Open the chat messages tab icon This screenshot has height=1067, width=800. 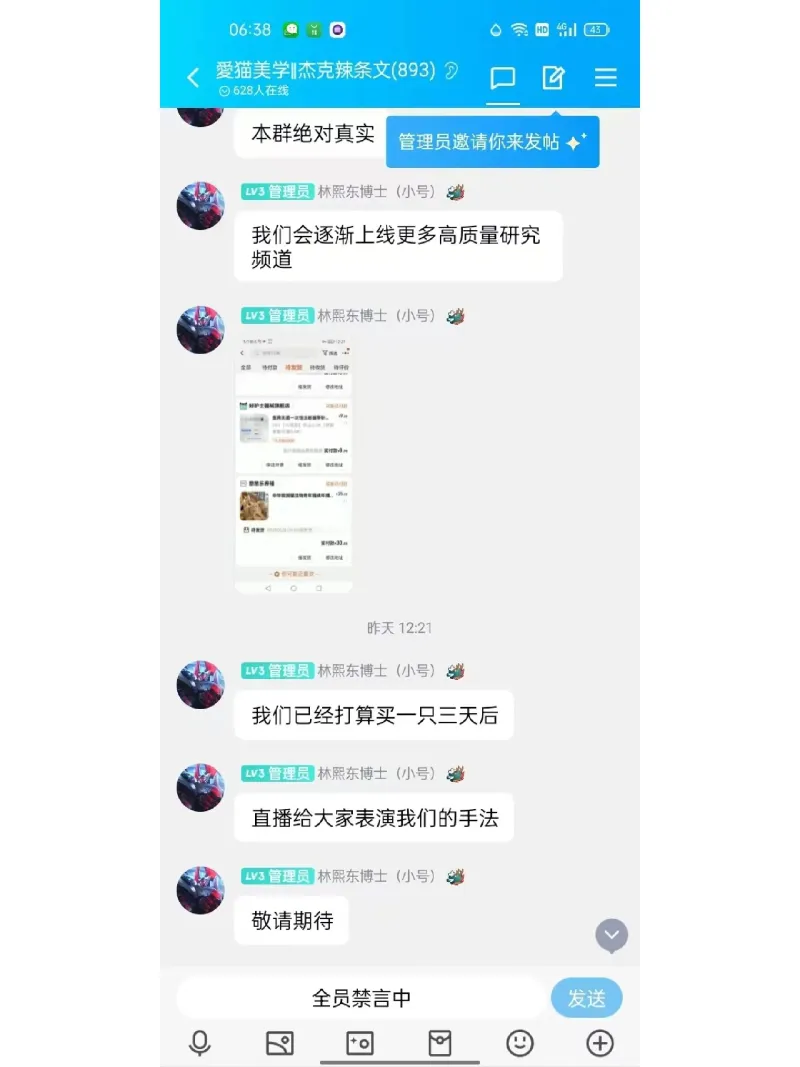pos(503,77)
